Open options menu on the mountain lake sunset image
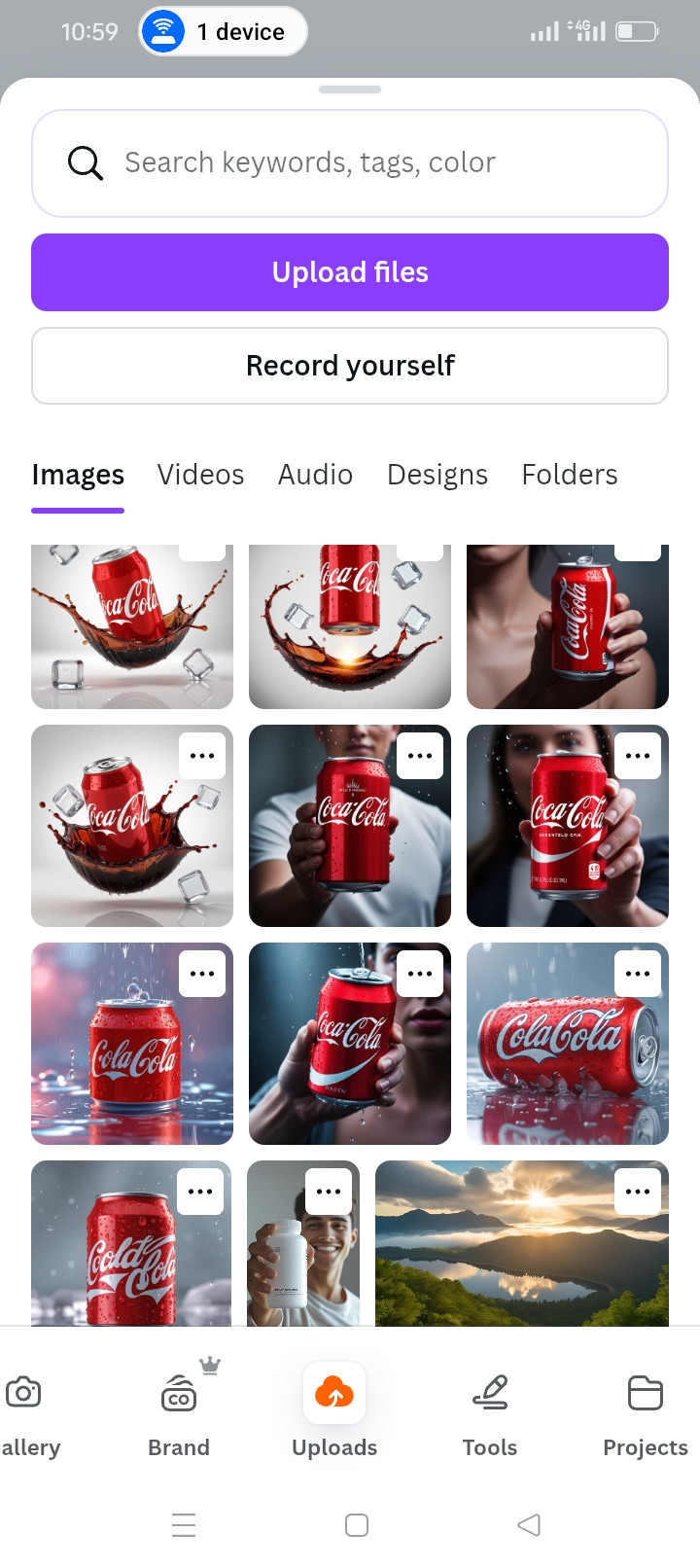Image resolution: width=700 pixels, height=1568 pixels. tap(638, 1191)
